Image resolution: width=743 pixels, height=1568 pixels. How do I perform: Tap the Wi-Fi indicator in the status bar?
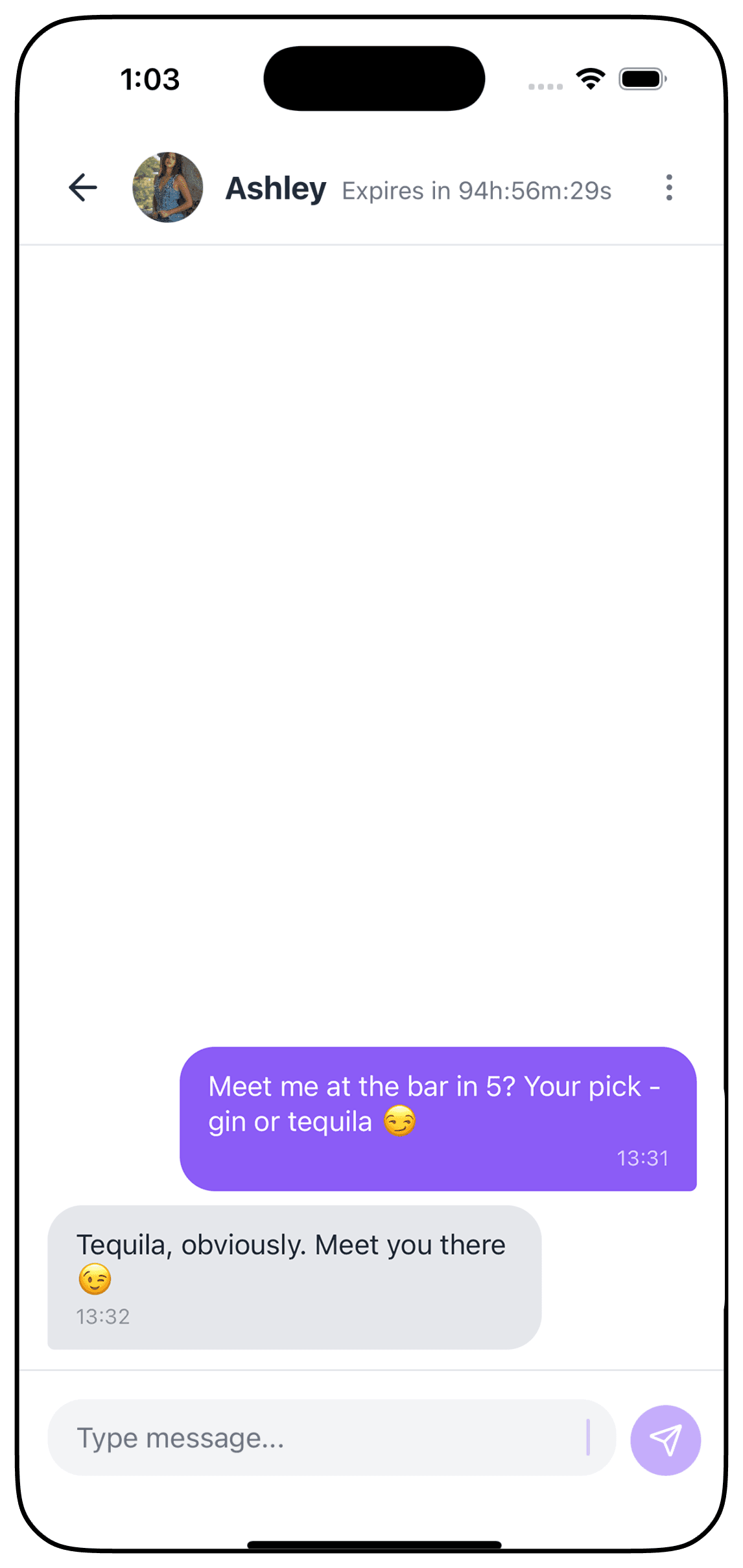(589, 78)
